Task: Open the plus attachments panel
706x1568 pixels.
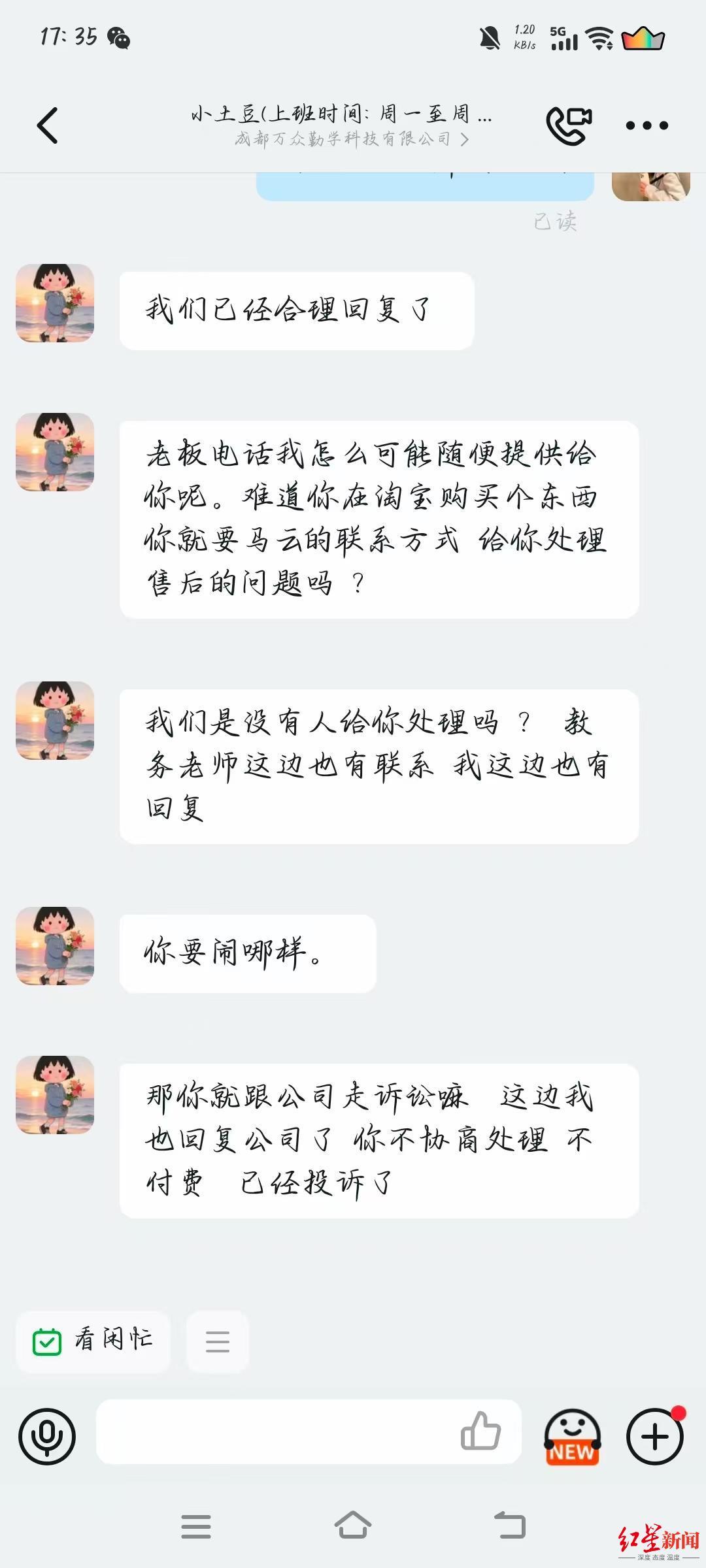Action: click(x=655, y=1437)
